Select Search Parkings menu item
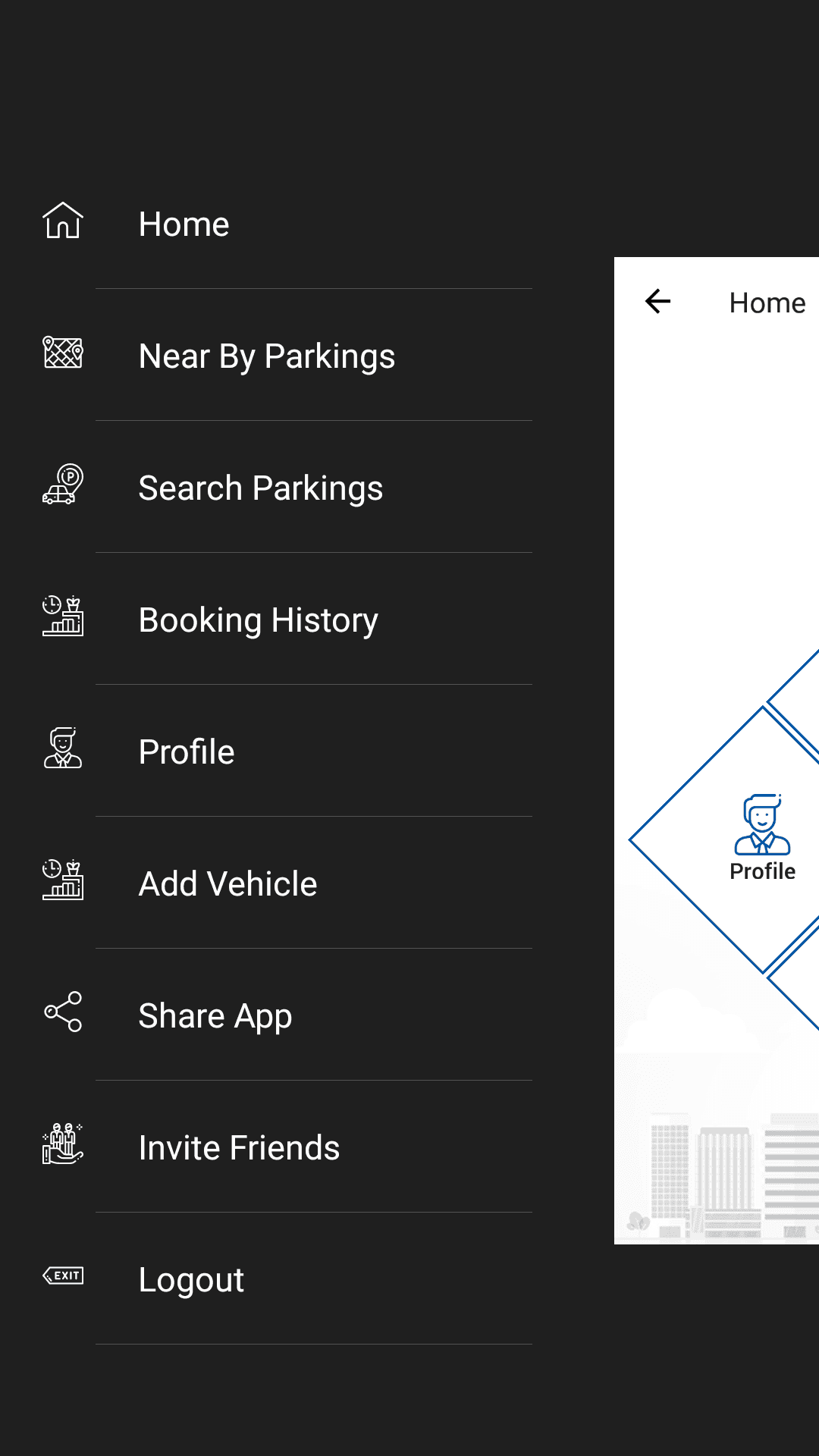The height and width of the screenshot is (1456, 819). pyautogui.click(x=260, y=488)
